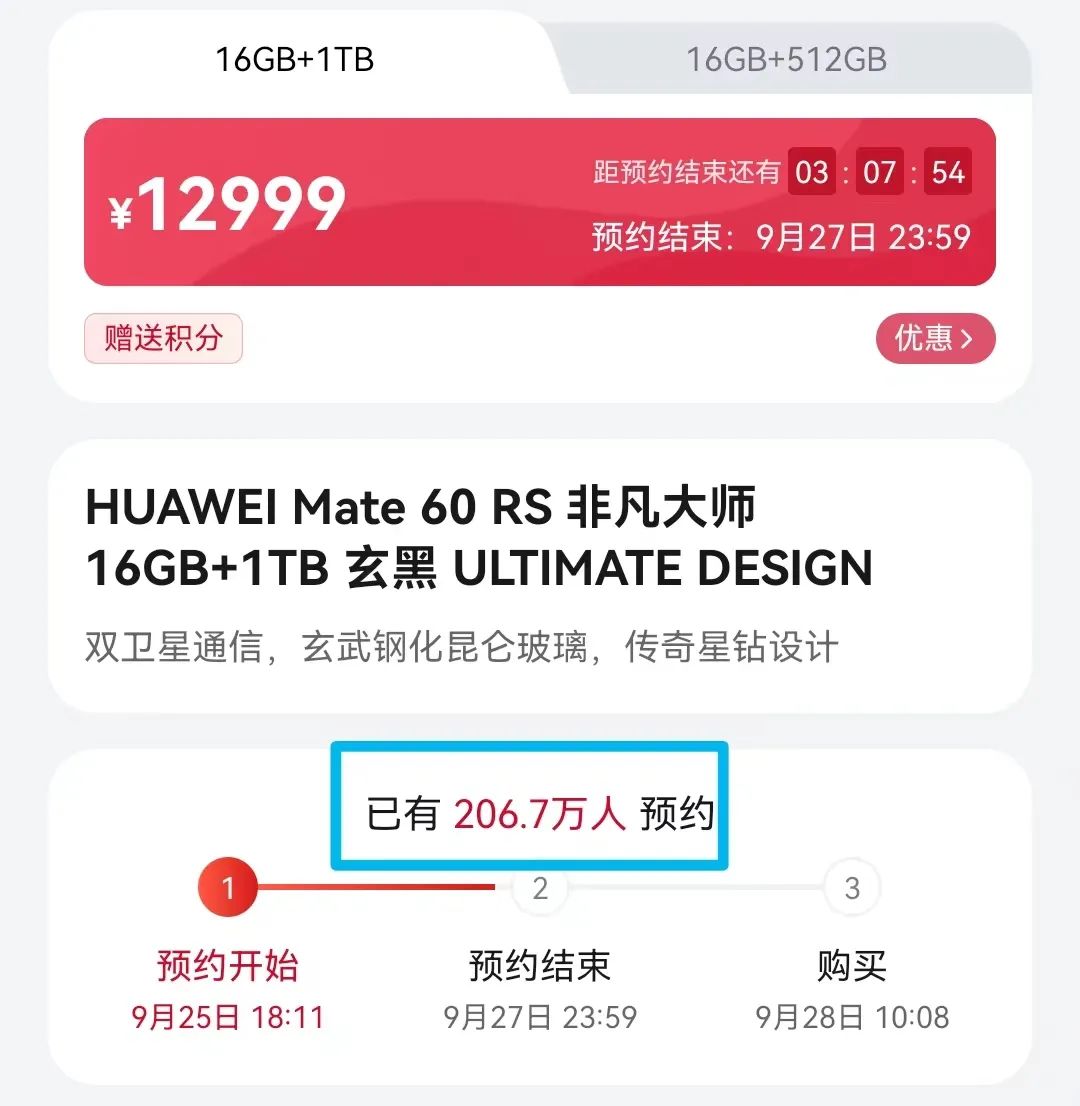Tap the 赠送积分 chip
This screenshot has height=1106, width=1080.
163,339
